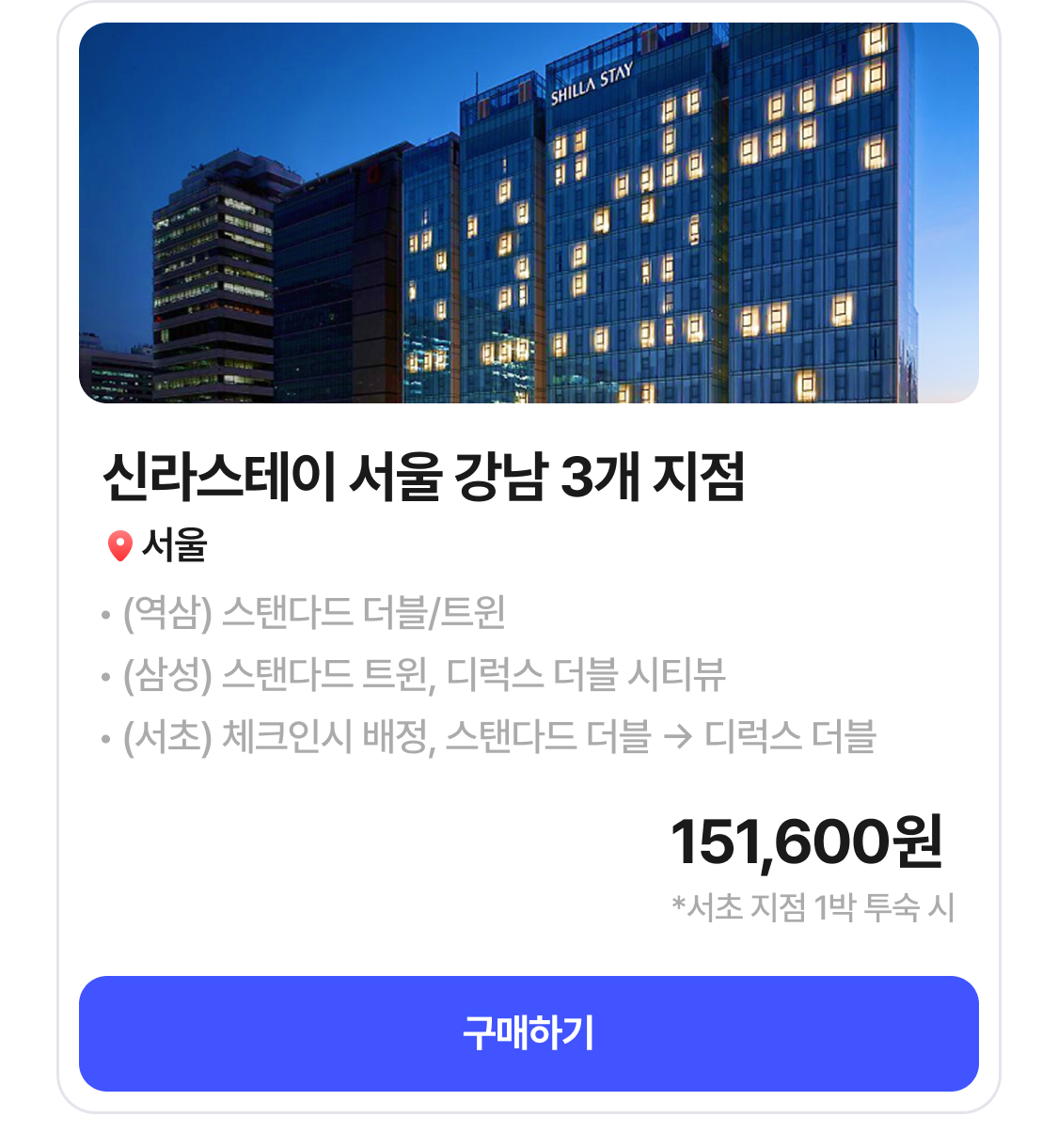Tap the 구매하기 purchase button
Image resolution: width=1058 pixels, height=1148 pixels.
click(x=529, y=1033)
